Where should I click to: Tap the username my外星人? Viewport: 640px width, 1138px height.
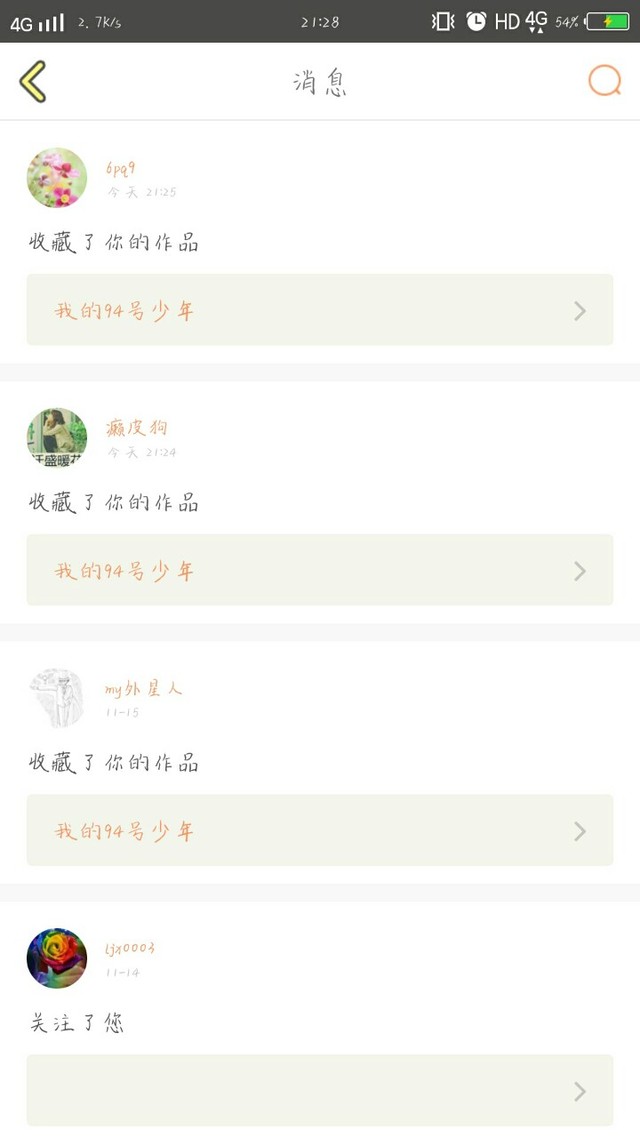144,689
